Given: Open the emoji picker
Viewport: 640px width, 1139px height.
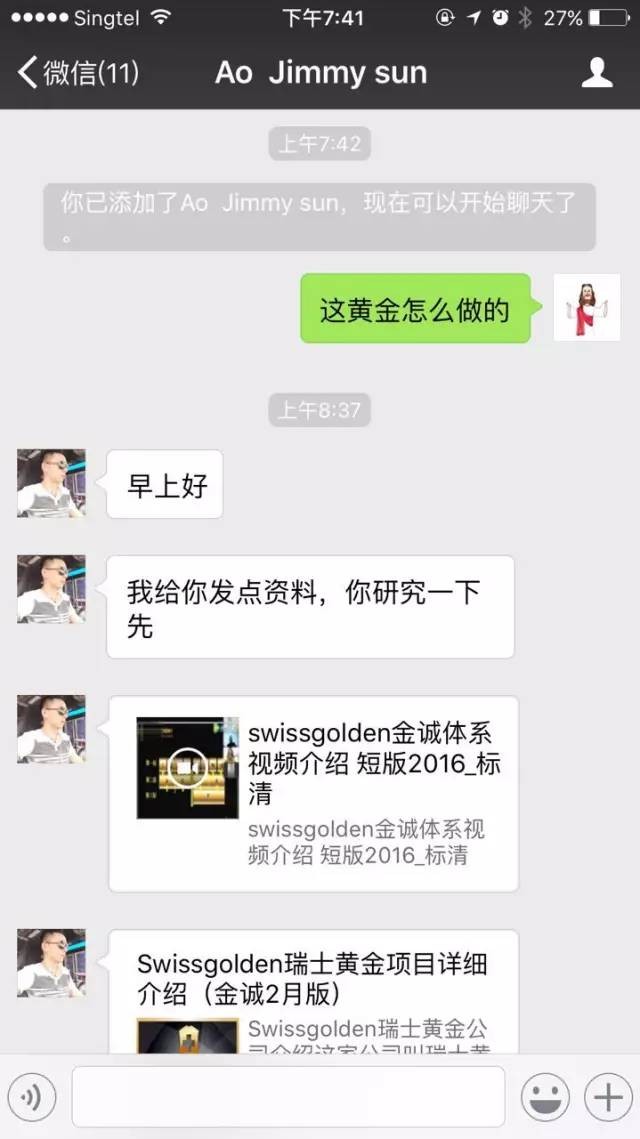Looking at the screenshot, I should pyautogui.click(x=545, y=1098).
